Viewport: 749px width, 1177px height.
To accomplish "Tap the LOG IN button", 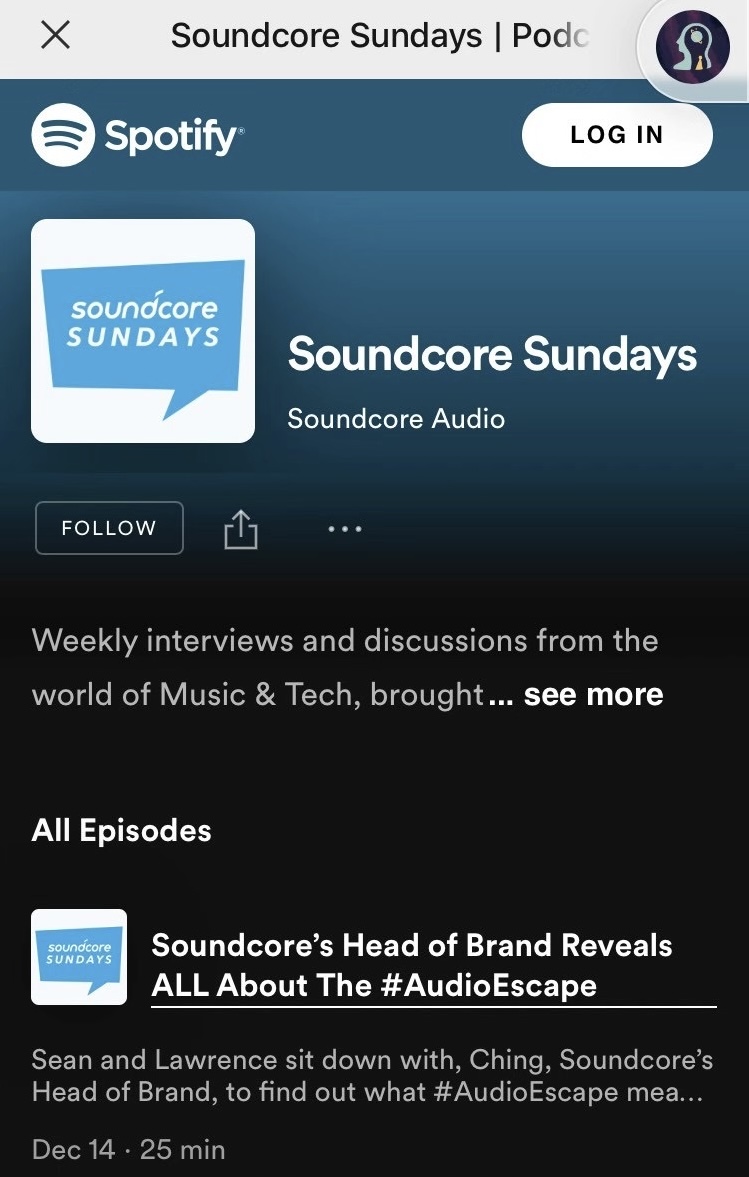I will click(x=617, y=135).
